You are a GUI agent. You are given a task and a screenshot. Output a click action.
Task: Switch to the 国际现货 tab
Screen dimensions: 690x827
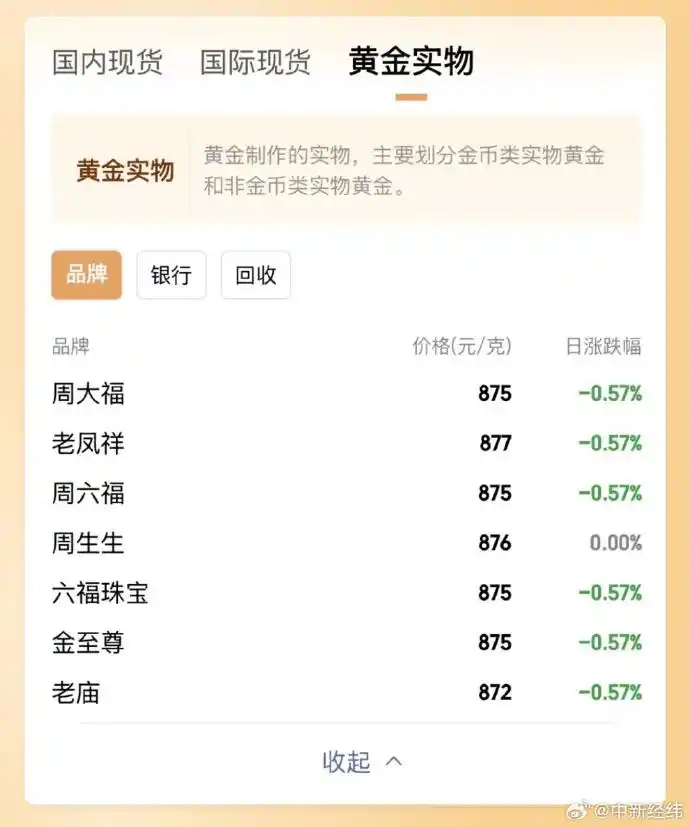tap(255, 62)
